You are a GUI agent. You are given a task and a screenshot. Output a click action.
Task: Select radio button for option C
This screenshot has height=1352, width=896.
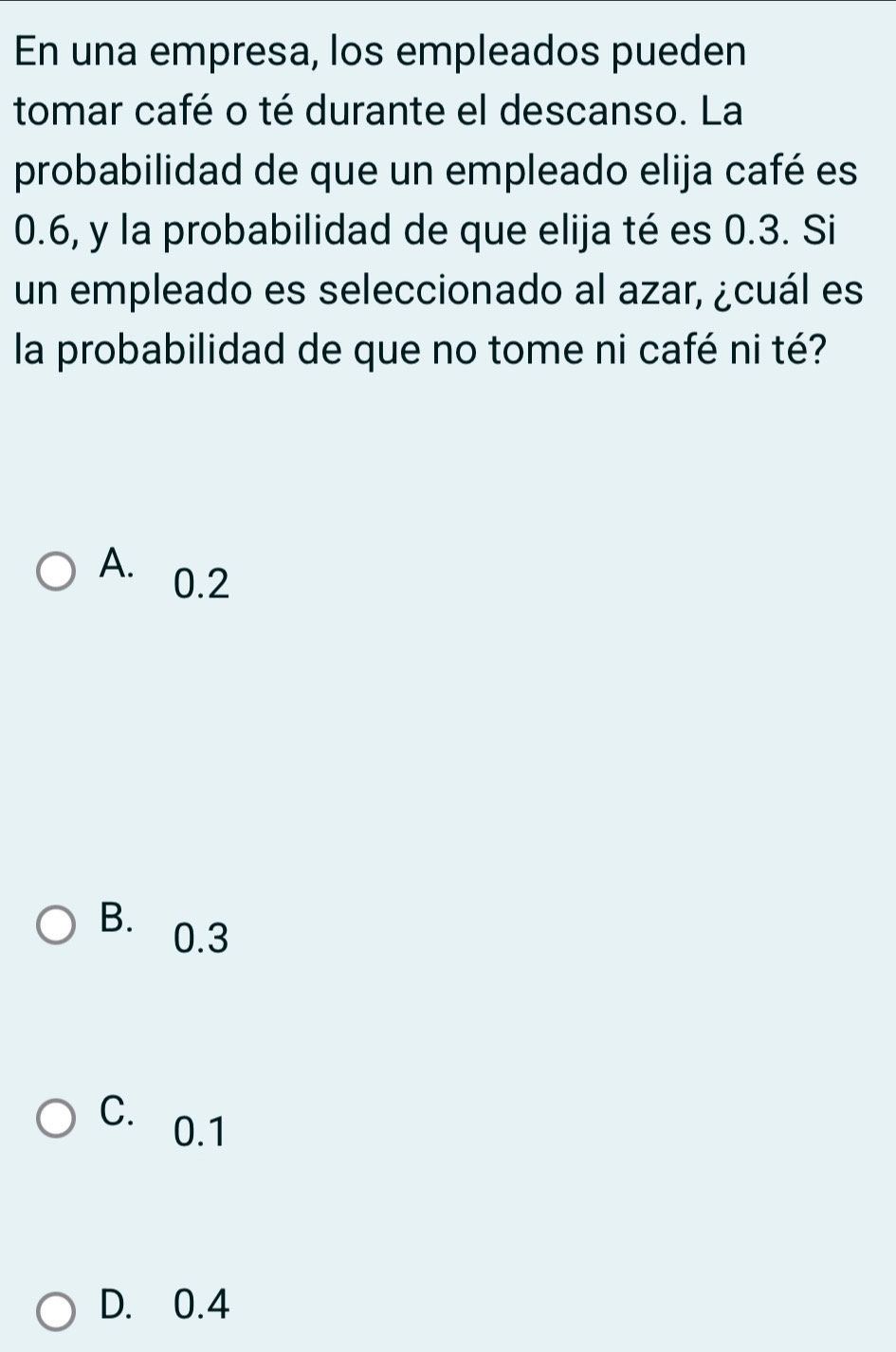click(54, 1119)
